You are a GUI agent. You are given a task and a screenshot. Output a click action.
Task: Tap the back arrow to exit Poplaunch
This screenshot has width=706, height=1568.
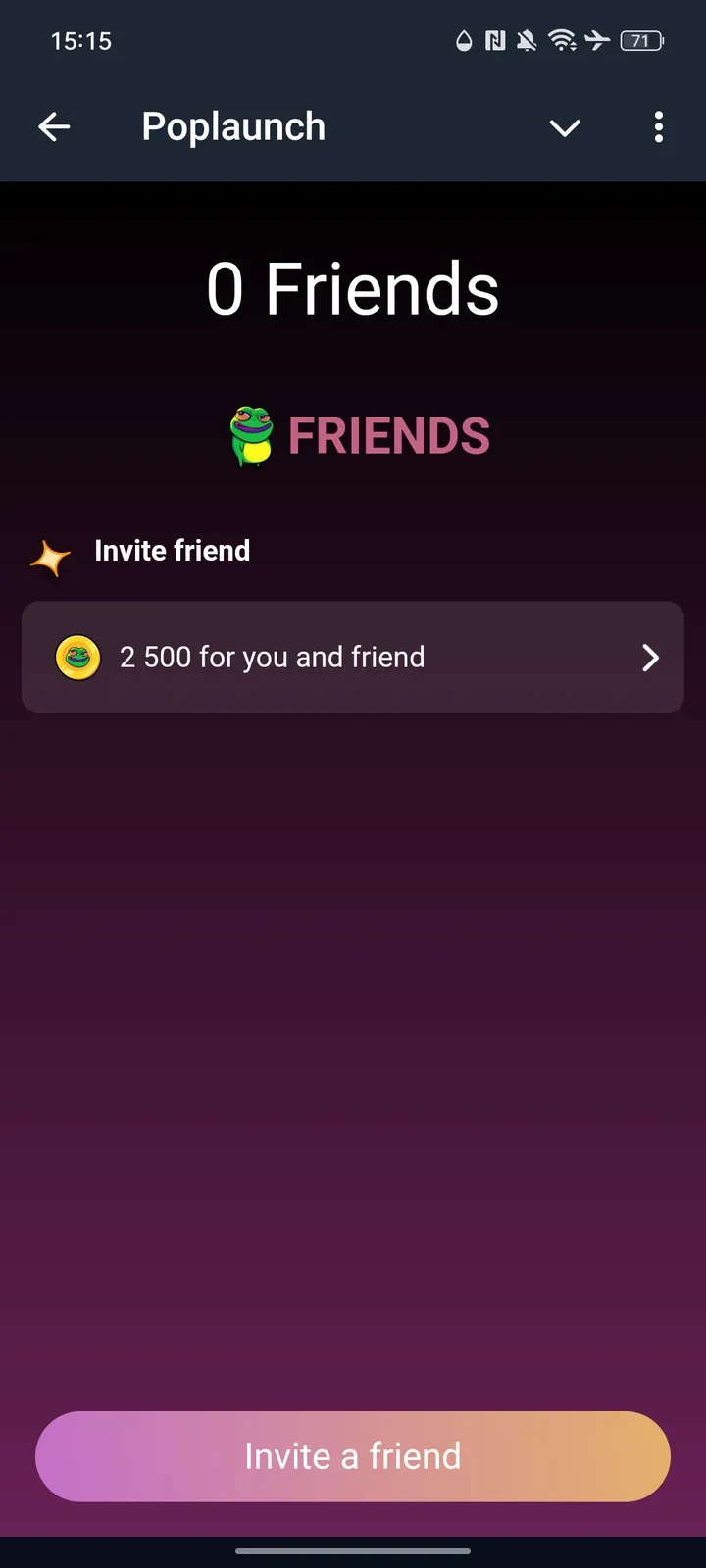[54, 126]
